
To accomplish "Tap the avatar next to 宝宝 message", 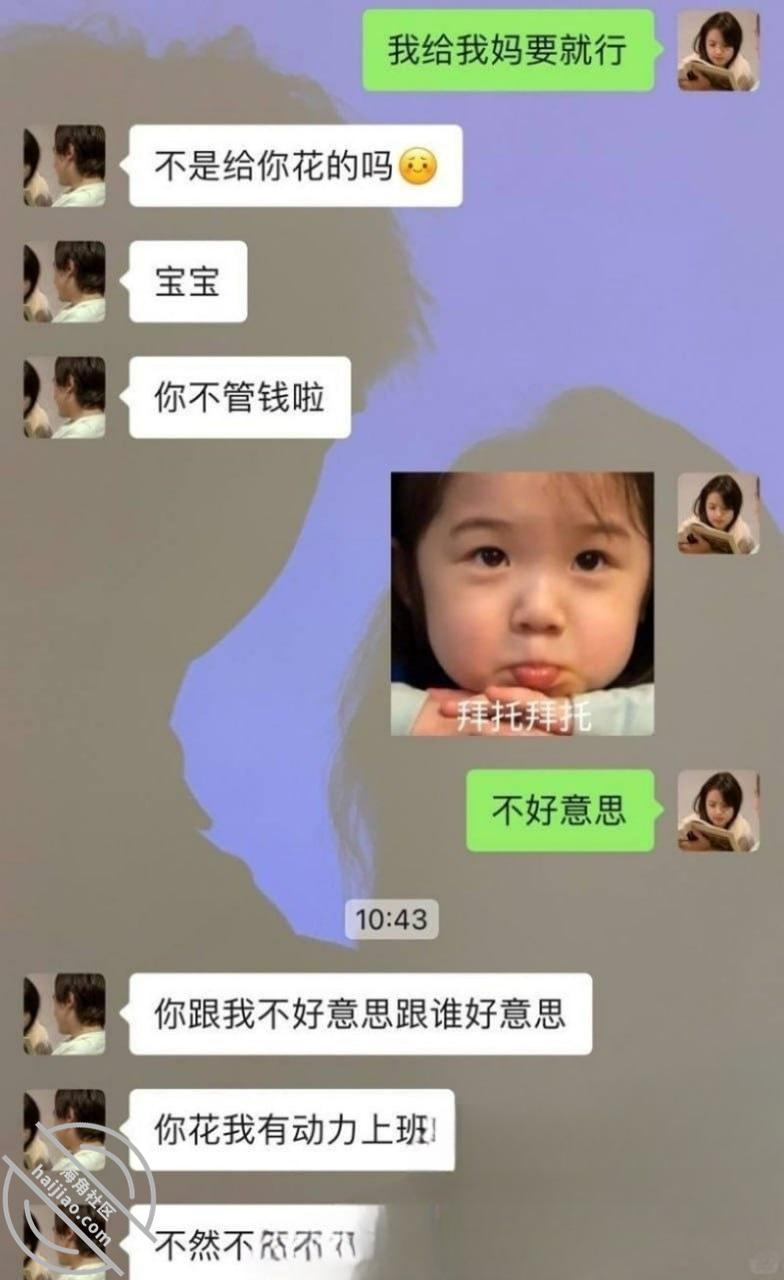I will 65,282.
